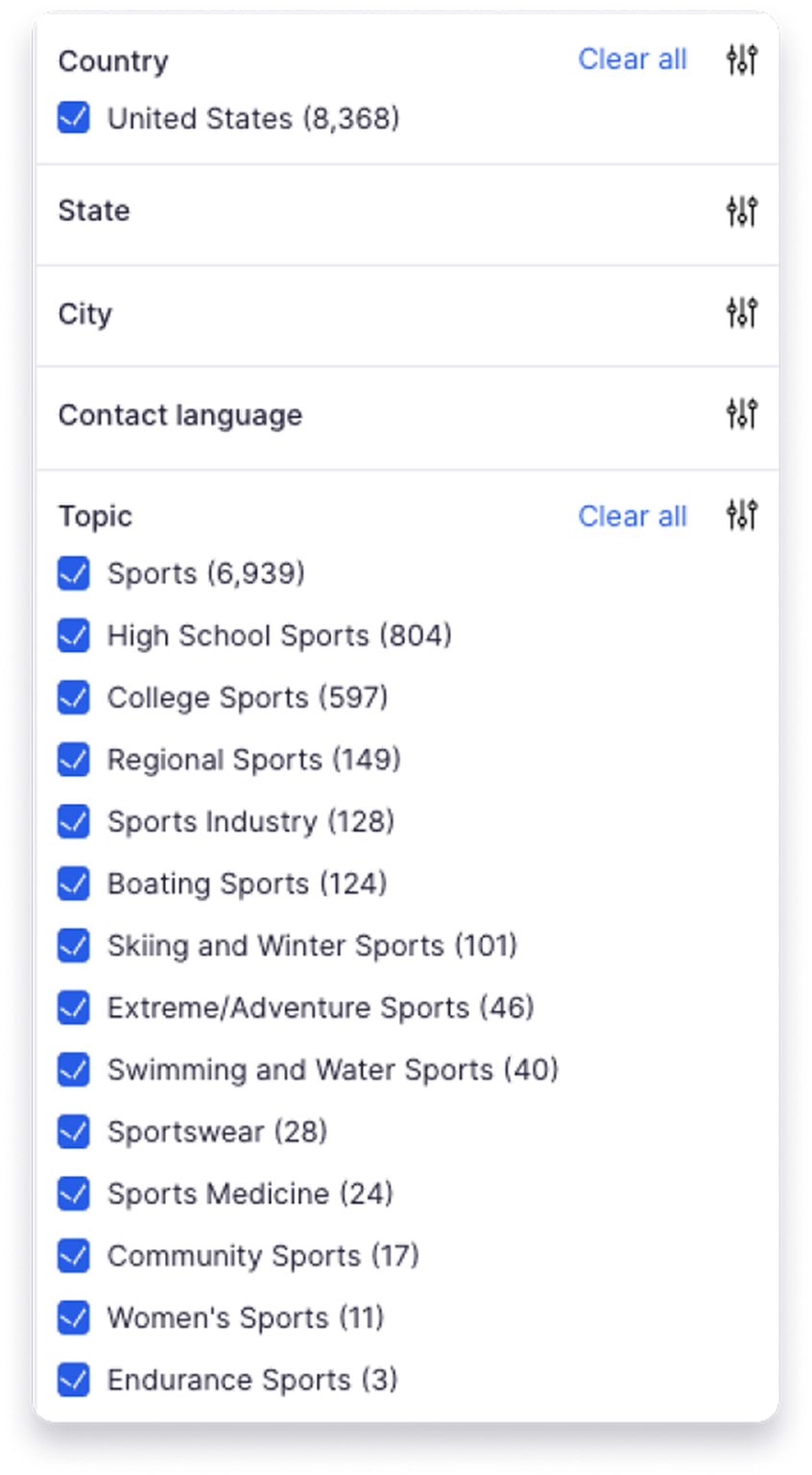Open the Topic filter settings icon

pyautogui.click(x=743, y=516)
